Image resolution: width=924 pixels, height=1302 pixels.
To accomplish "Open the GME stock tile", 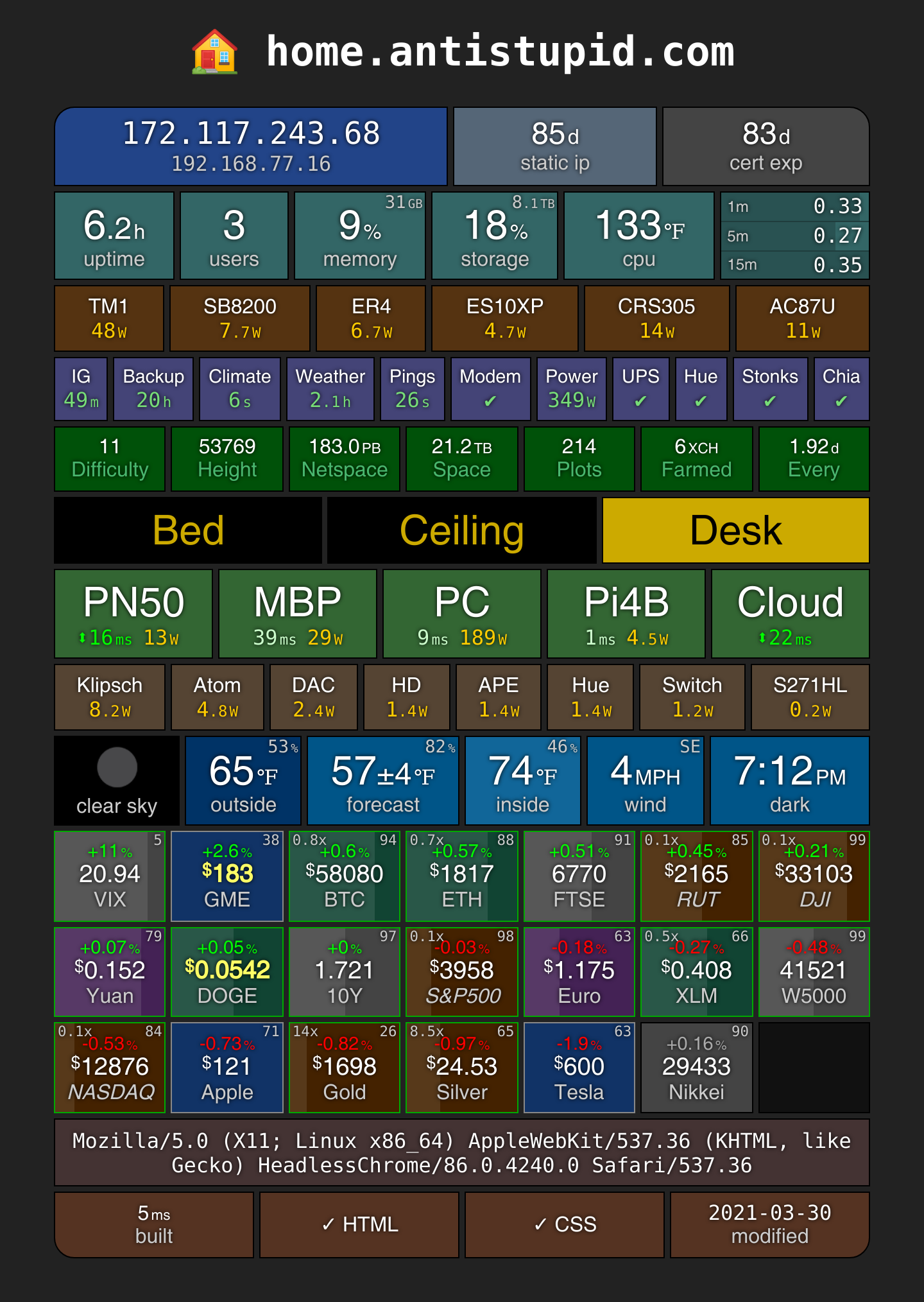I will 227,876.
